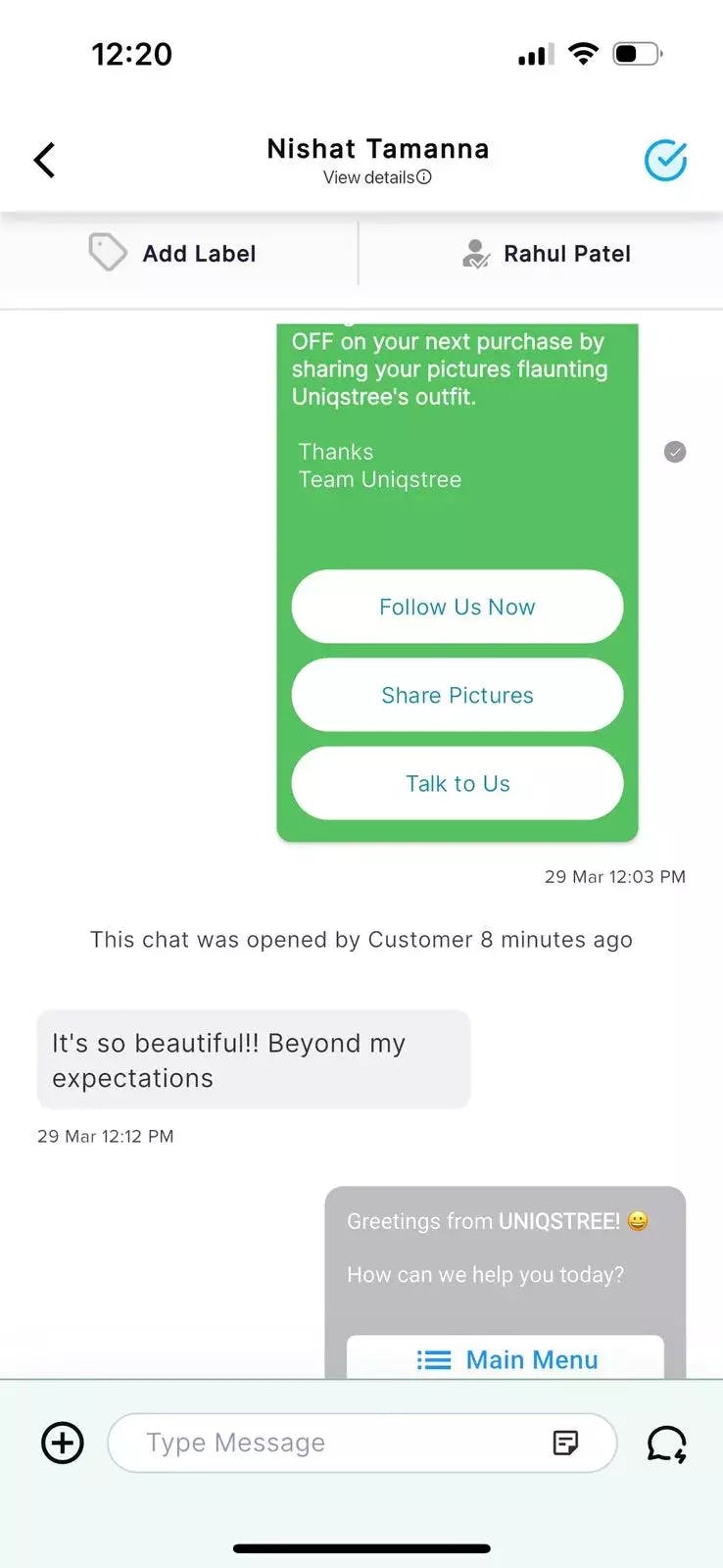Open assignee Rahul Patel

547,254
